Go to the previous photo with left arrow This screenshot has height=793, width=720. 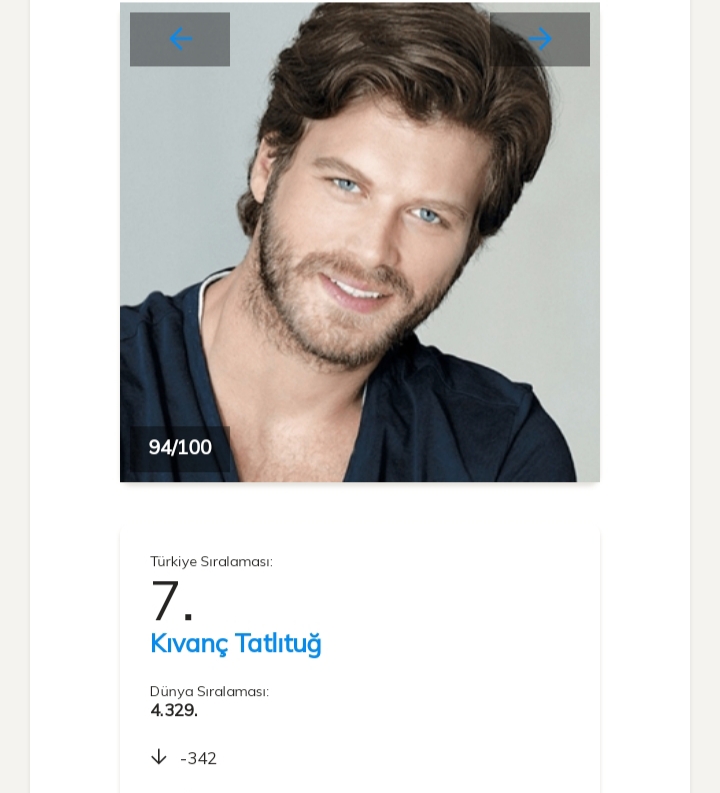180,40
